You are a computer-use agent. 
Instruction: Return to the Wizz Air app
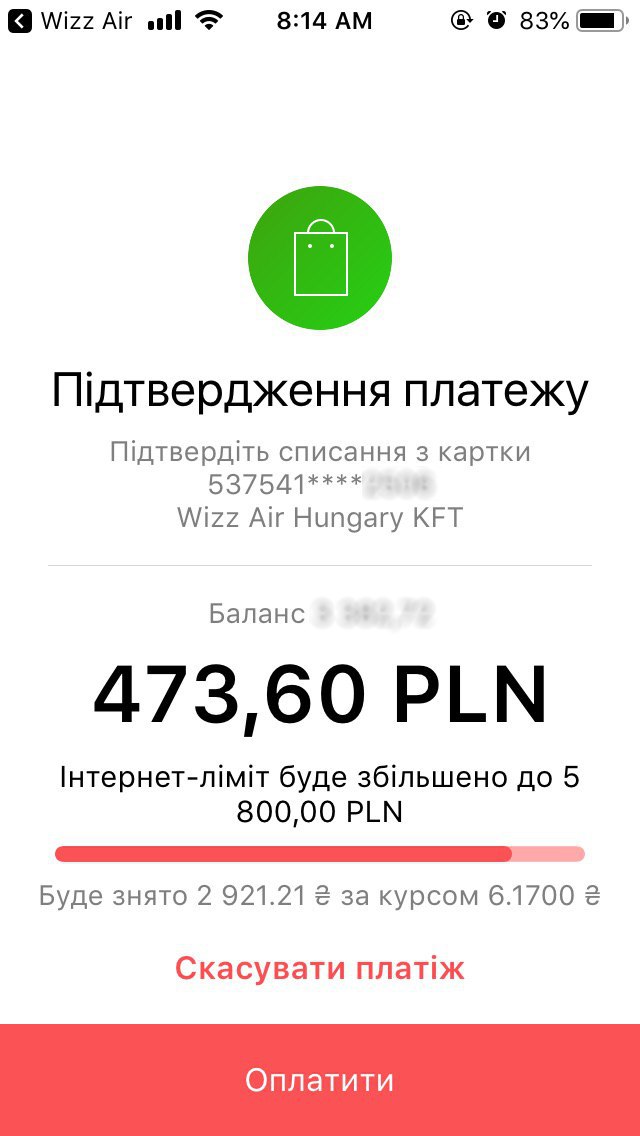71,22
